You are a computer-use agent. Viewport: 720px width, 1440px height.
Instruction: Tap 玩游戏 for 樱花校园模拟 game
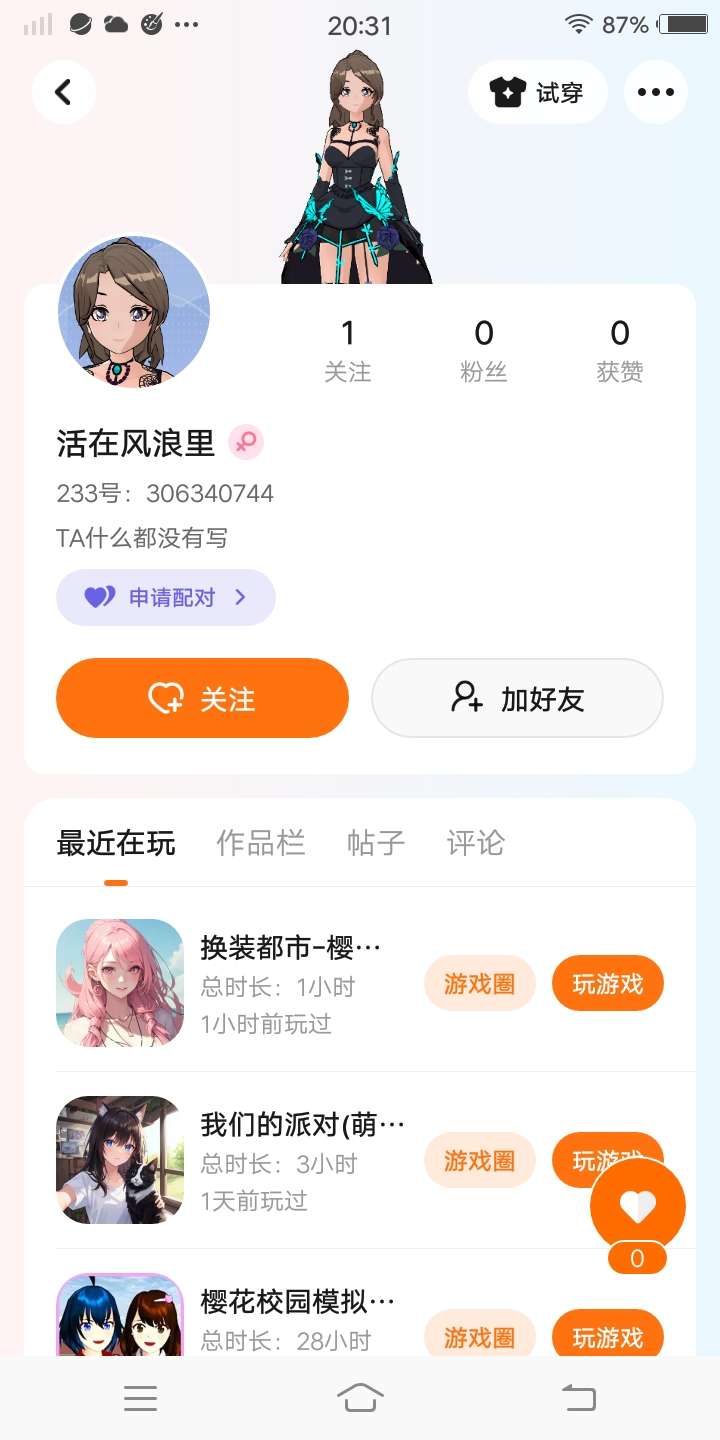(x=607, y=1336)
